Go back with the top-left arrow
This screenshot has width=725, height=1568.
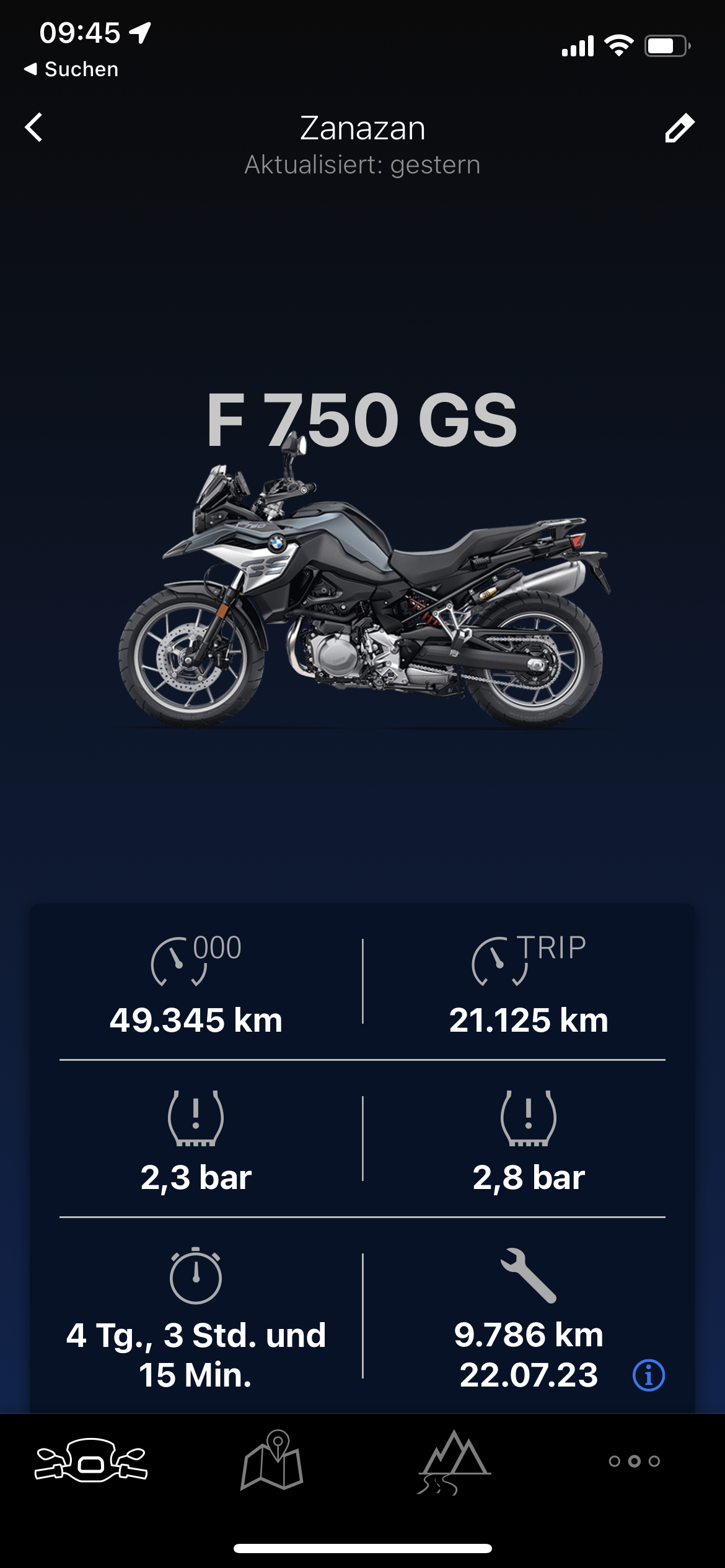click(x=34, y=128)
